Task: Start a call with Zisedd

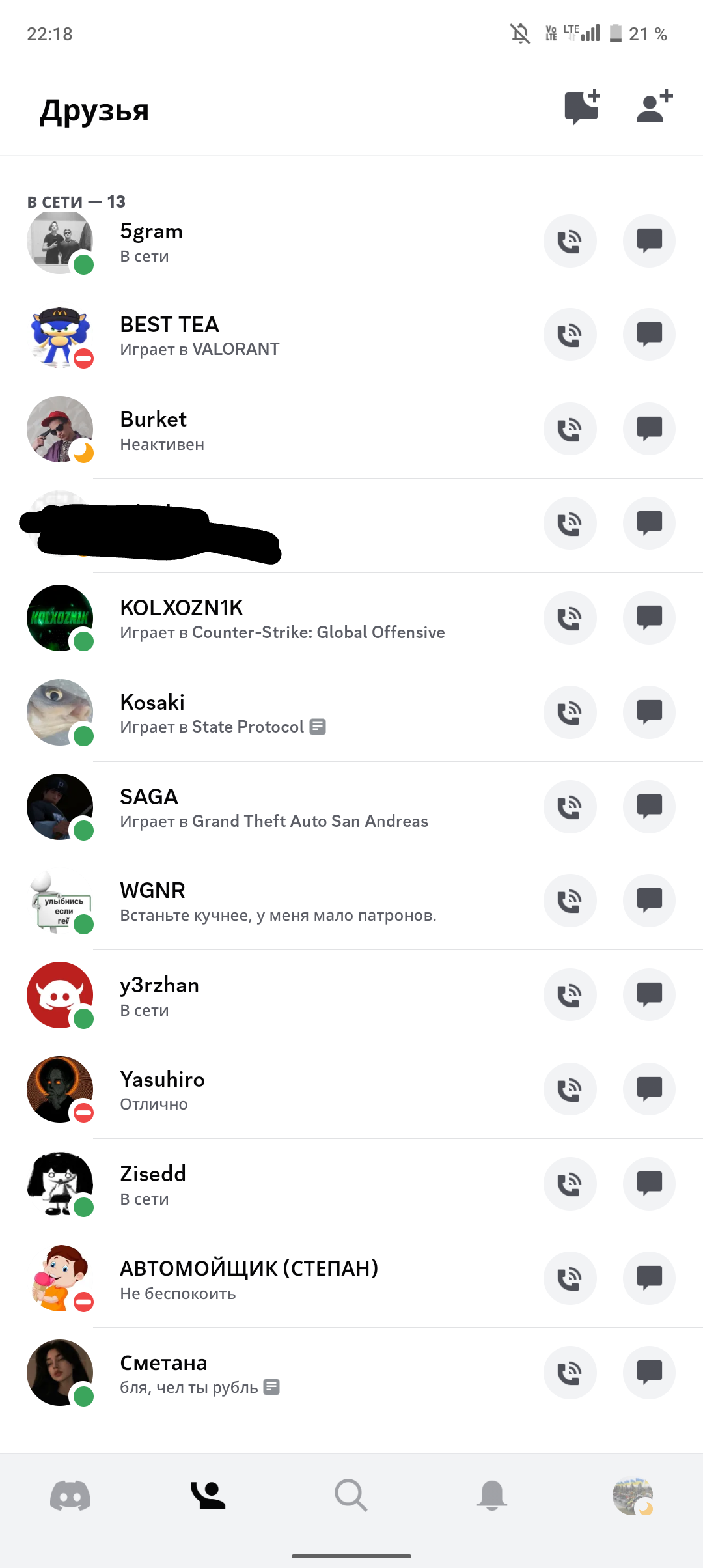Action: [570, 1184]
